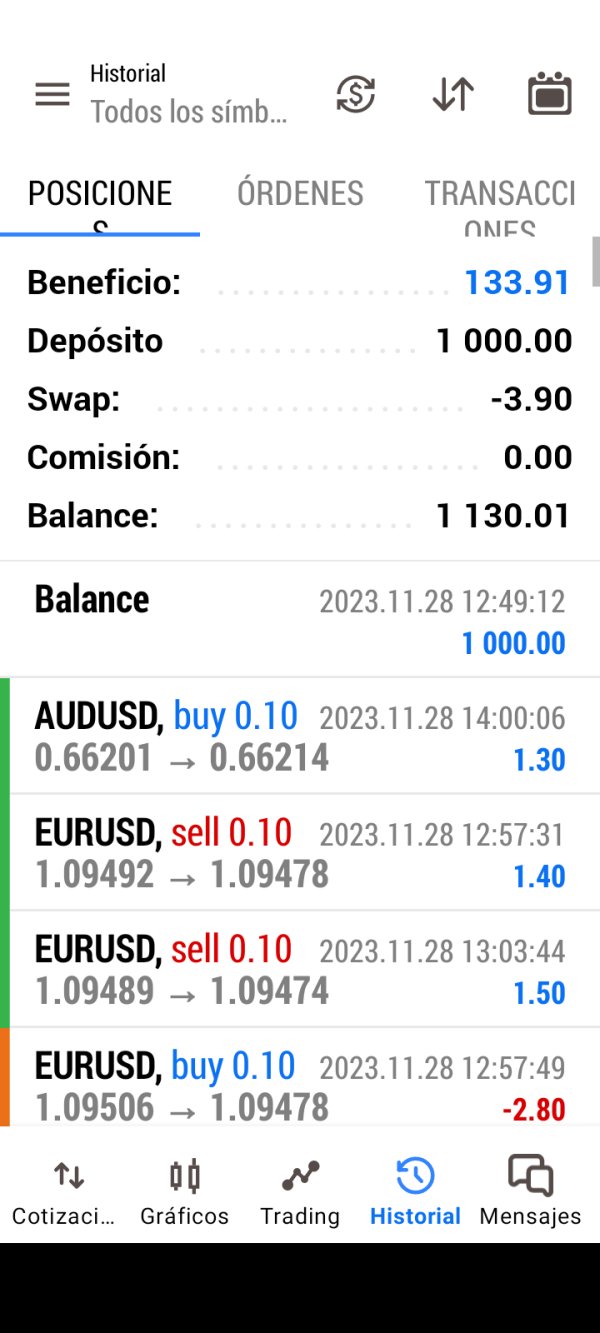
Task: Open the AUDUSD buy 0.10 position
Action: 300,737
